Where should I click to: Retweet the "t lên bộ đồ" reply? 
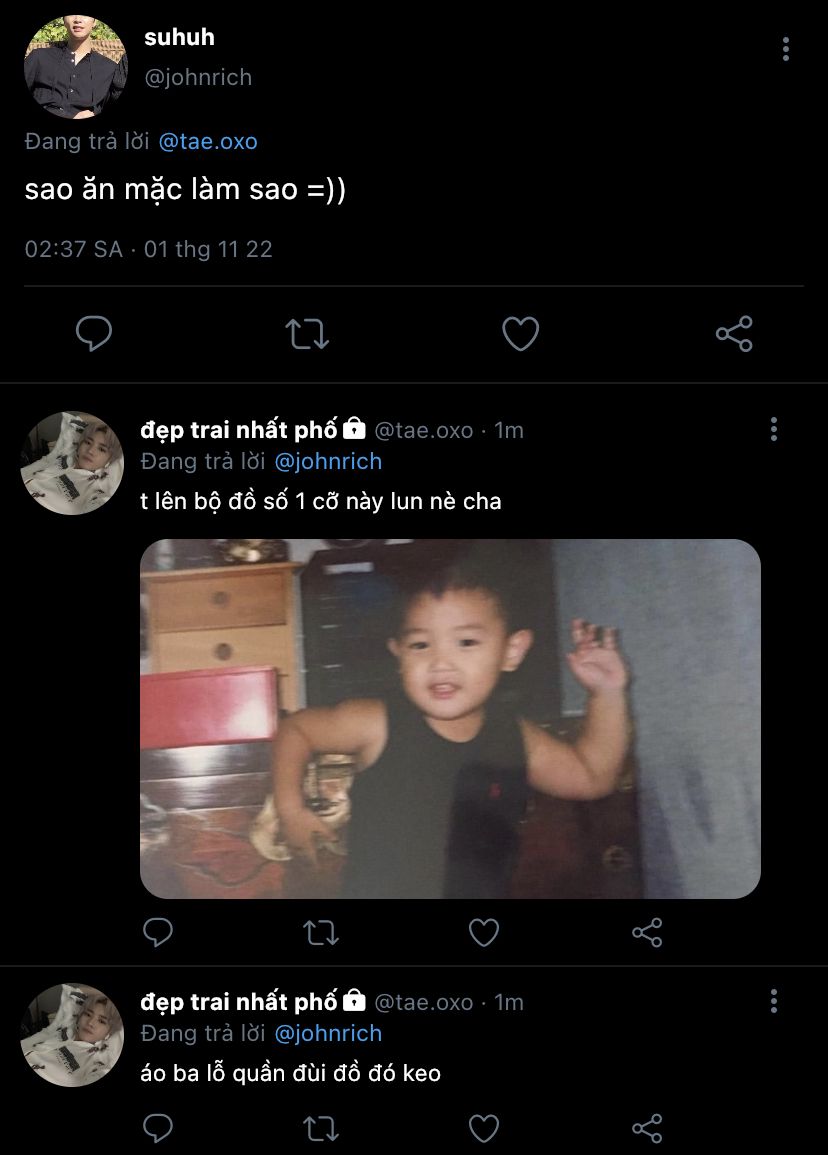click(321, 933)
